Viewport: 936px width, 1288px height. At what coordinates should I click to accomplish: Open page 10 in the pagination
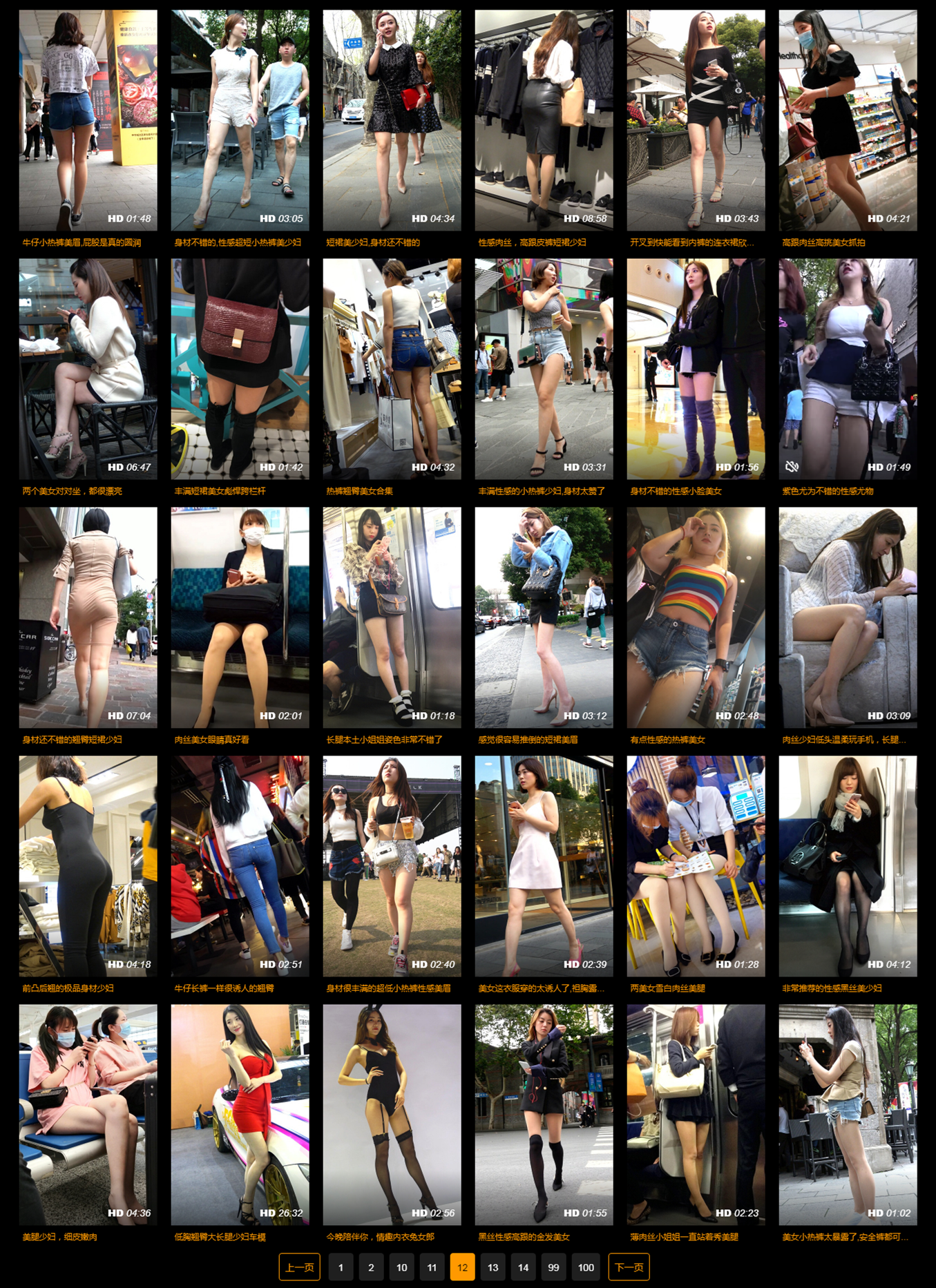coord(401,1267)
